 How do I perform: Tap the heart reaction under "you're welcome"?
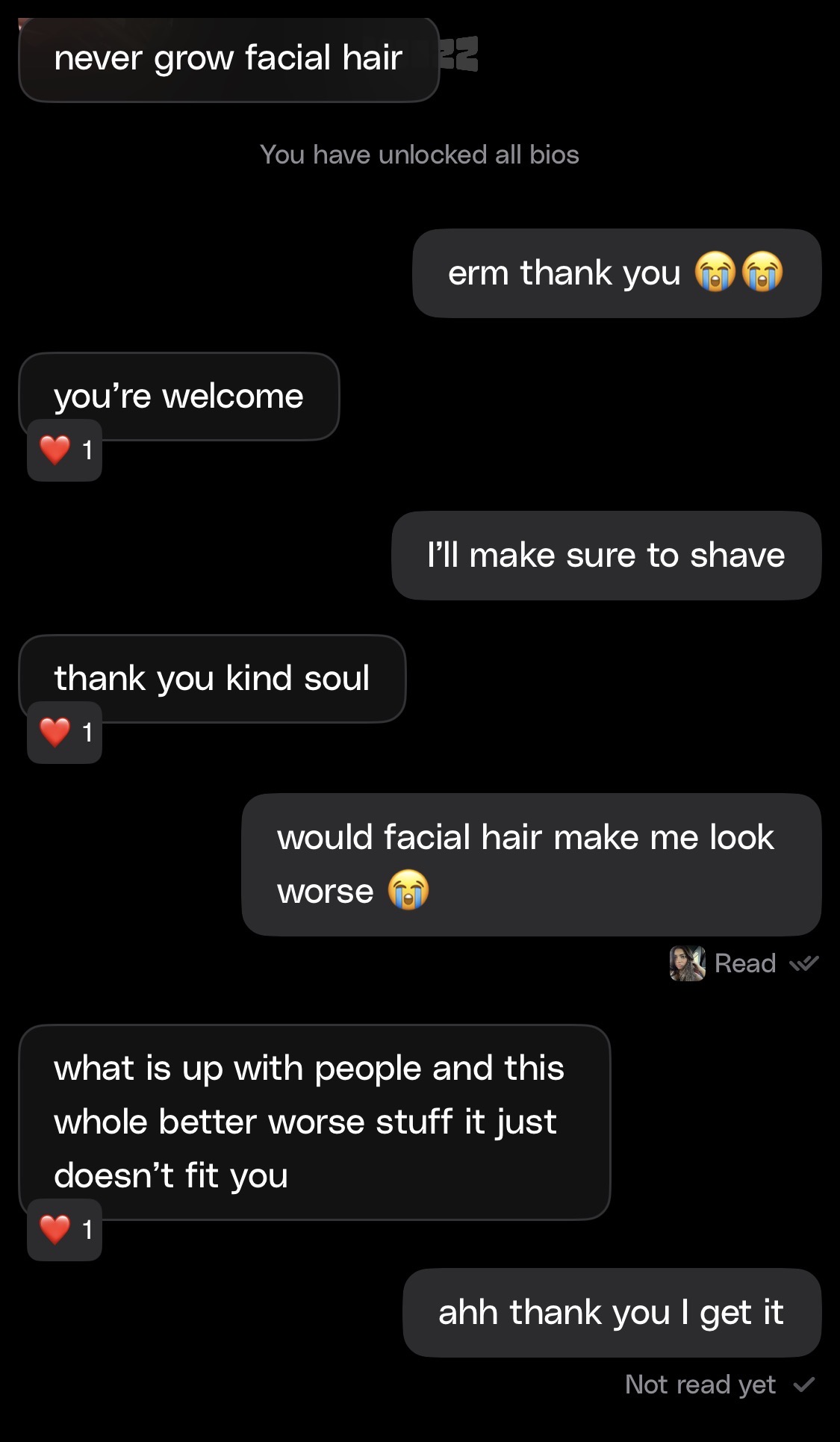pos(64,450)
